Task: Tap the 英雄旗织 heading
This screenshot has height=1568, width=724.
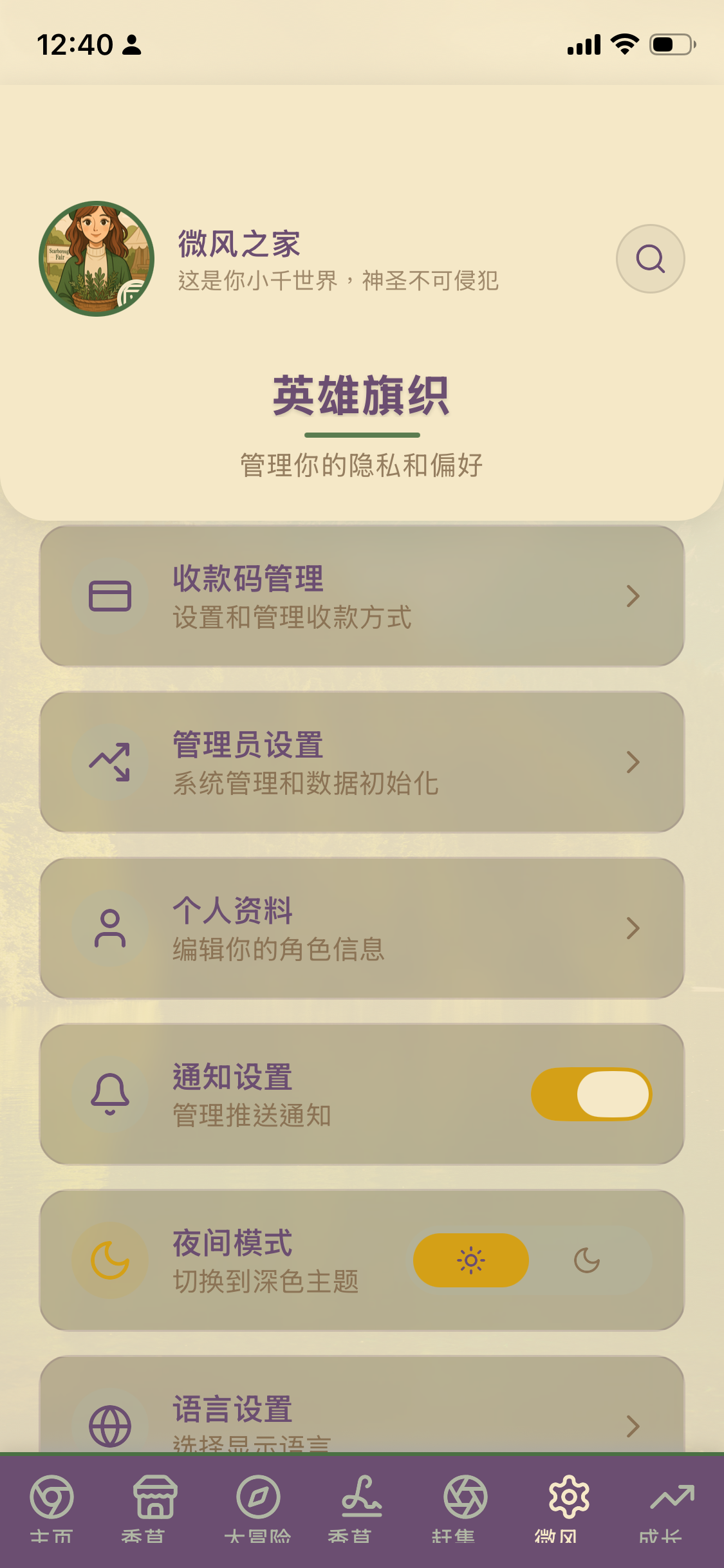Action: (x=362, y=398)
